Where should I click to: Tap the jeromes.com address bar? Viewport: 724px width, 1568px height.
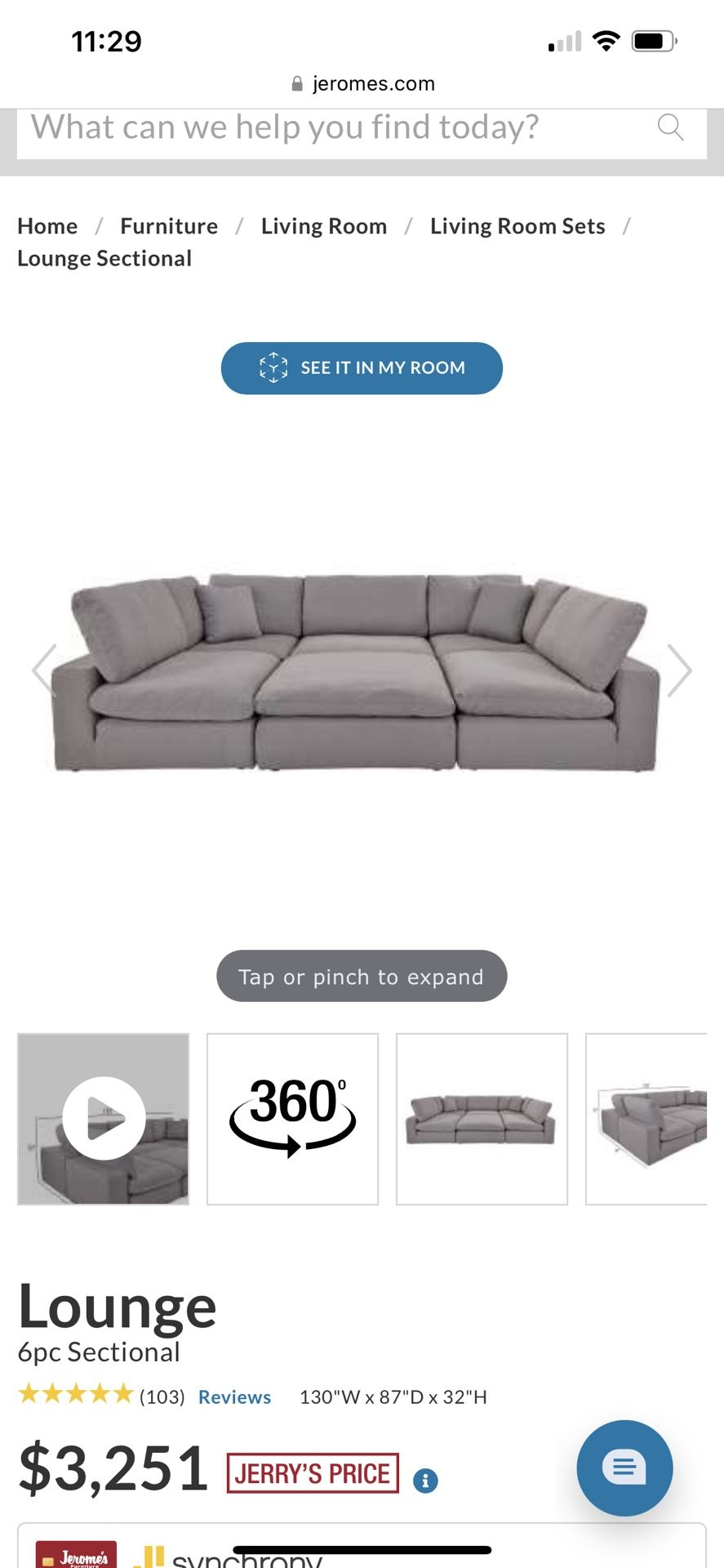click(362, 83)
